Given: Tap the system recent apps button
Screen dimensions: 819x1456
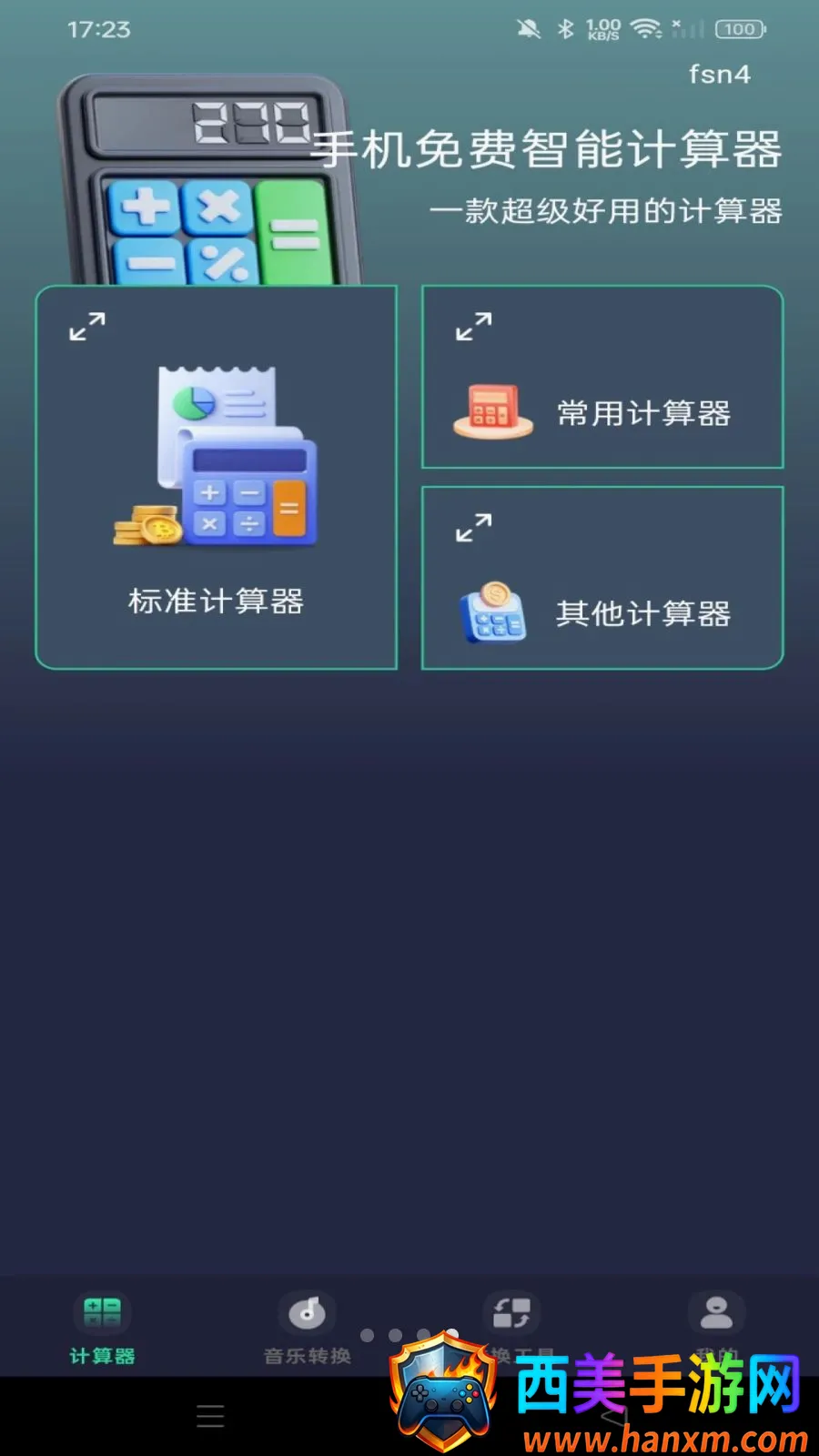Looking at the screenshot, I should click(210, 1416).
